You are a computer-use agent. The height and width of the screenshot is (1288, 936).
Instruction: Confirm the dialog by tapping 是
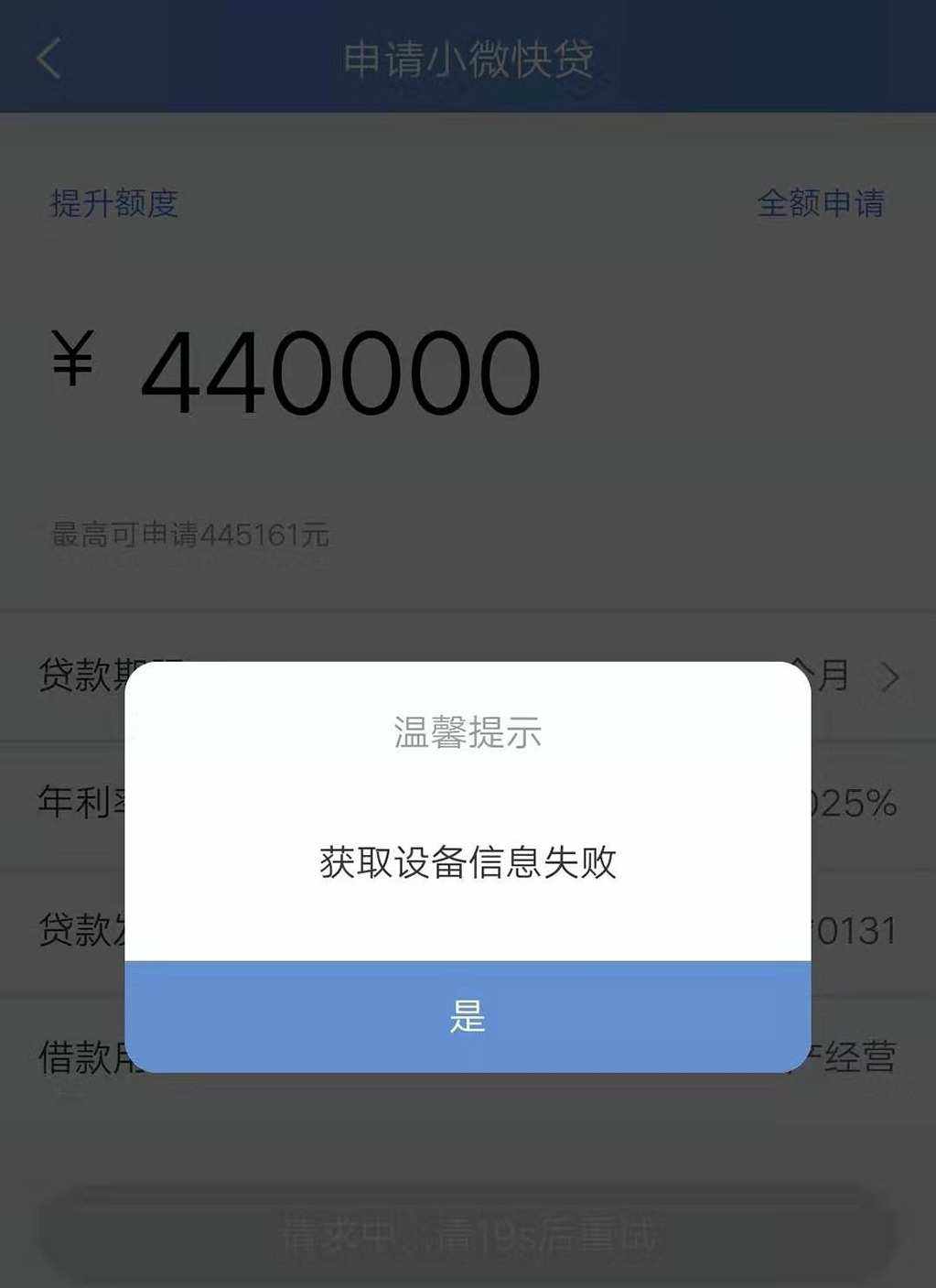(468, 1016)
